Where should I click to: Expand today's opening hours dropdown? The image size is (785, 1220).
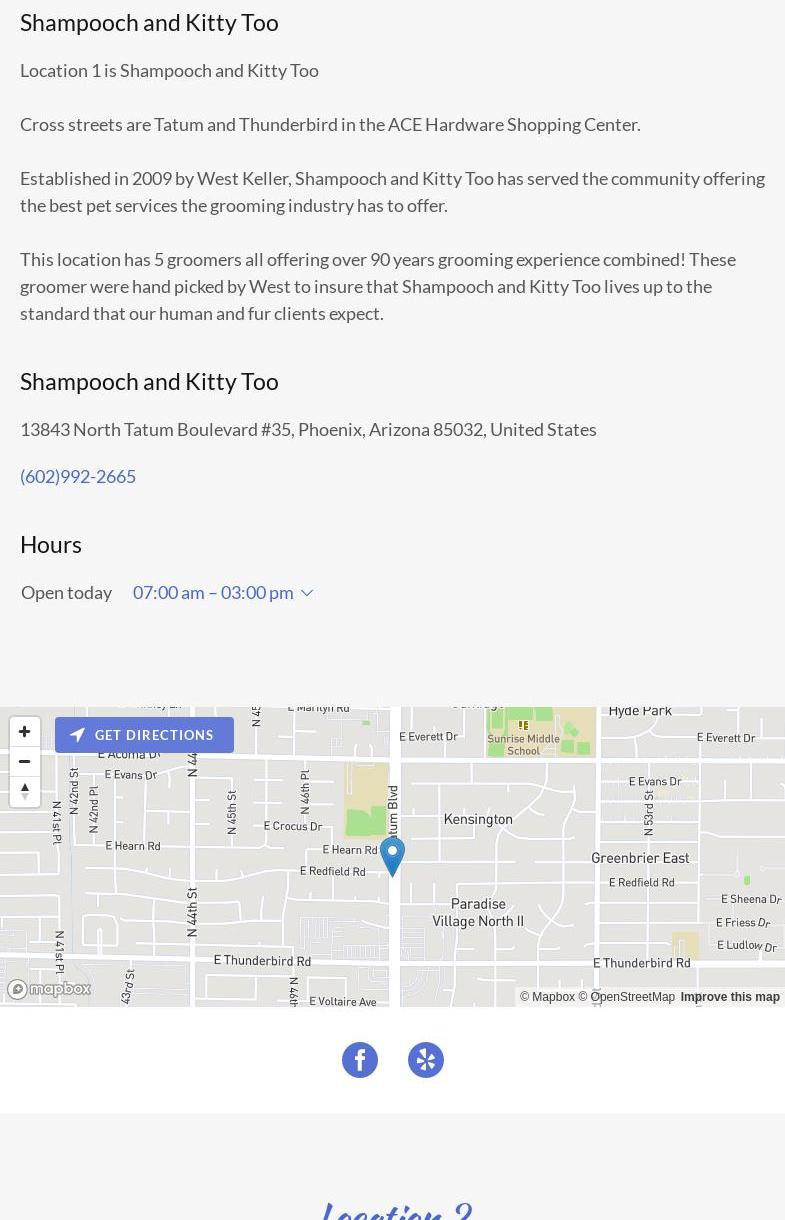[222, 592]
